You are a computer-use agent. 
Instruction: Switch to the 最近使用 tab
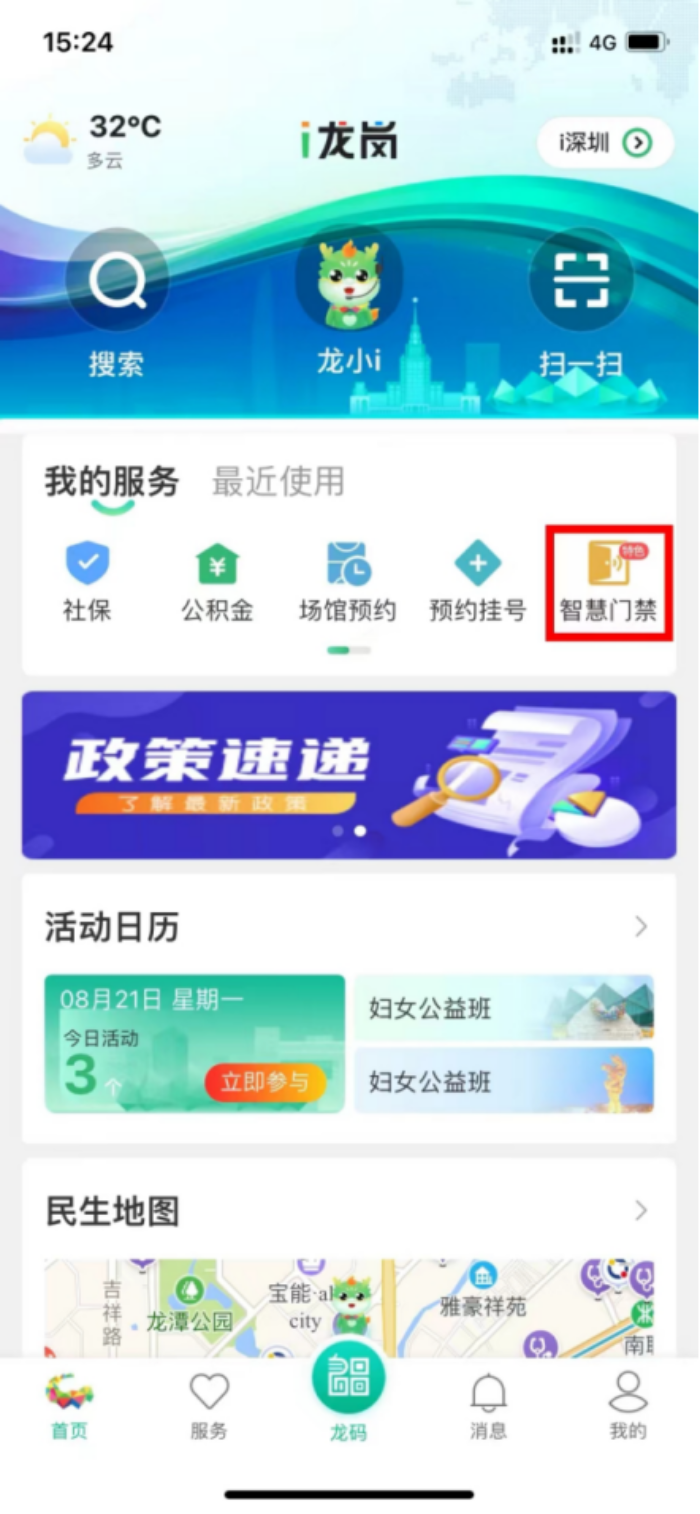278,482
